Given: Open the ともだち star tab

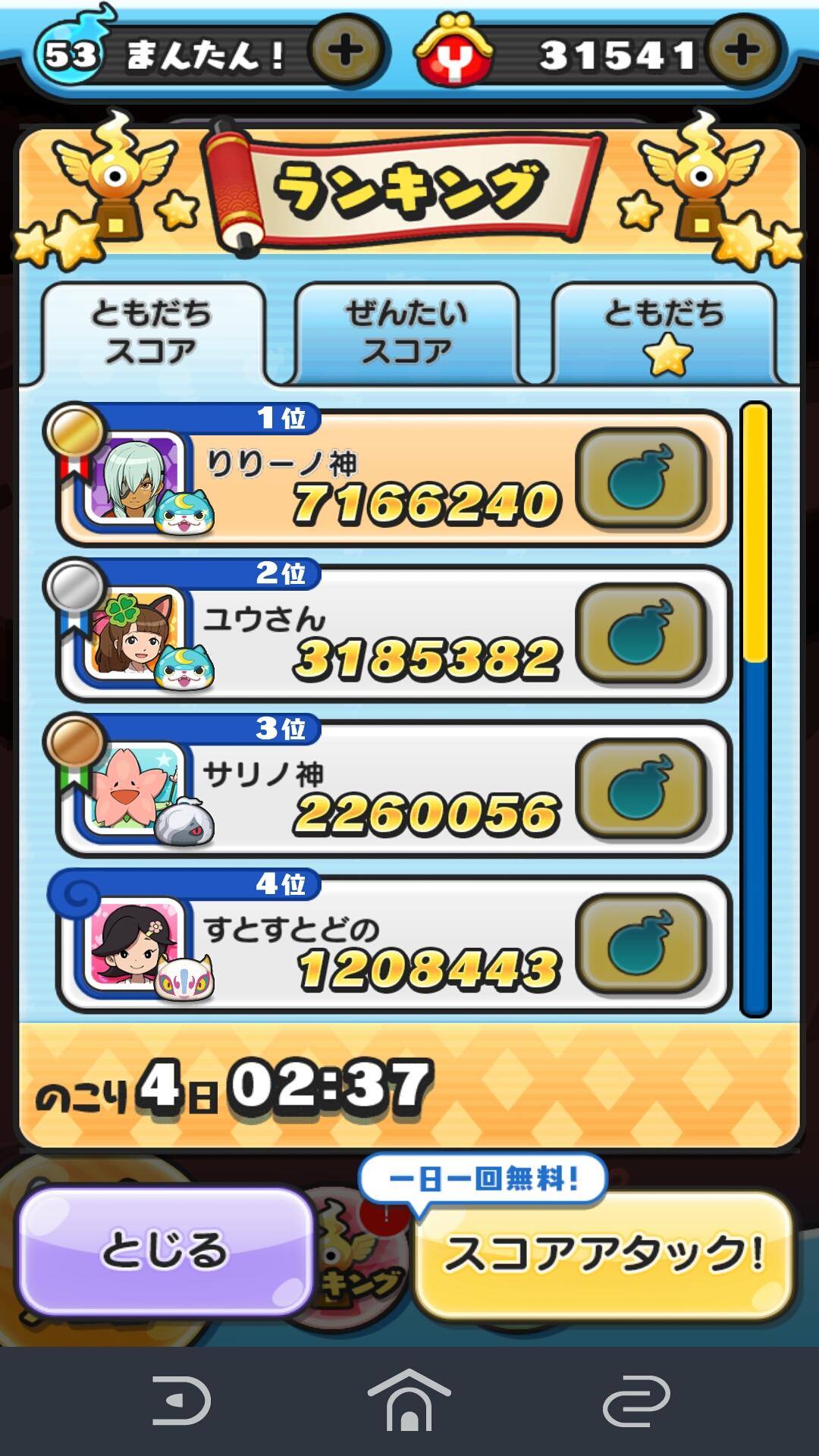Looking at the screenshot, I should pyautogui.click(x=665, y=332).
